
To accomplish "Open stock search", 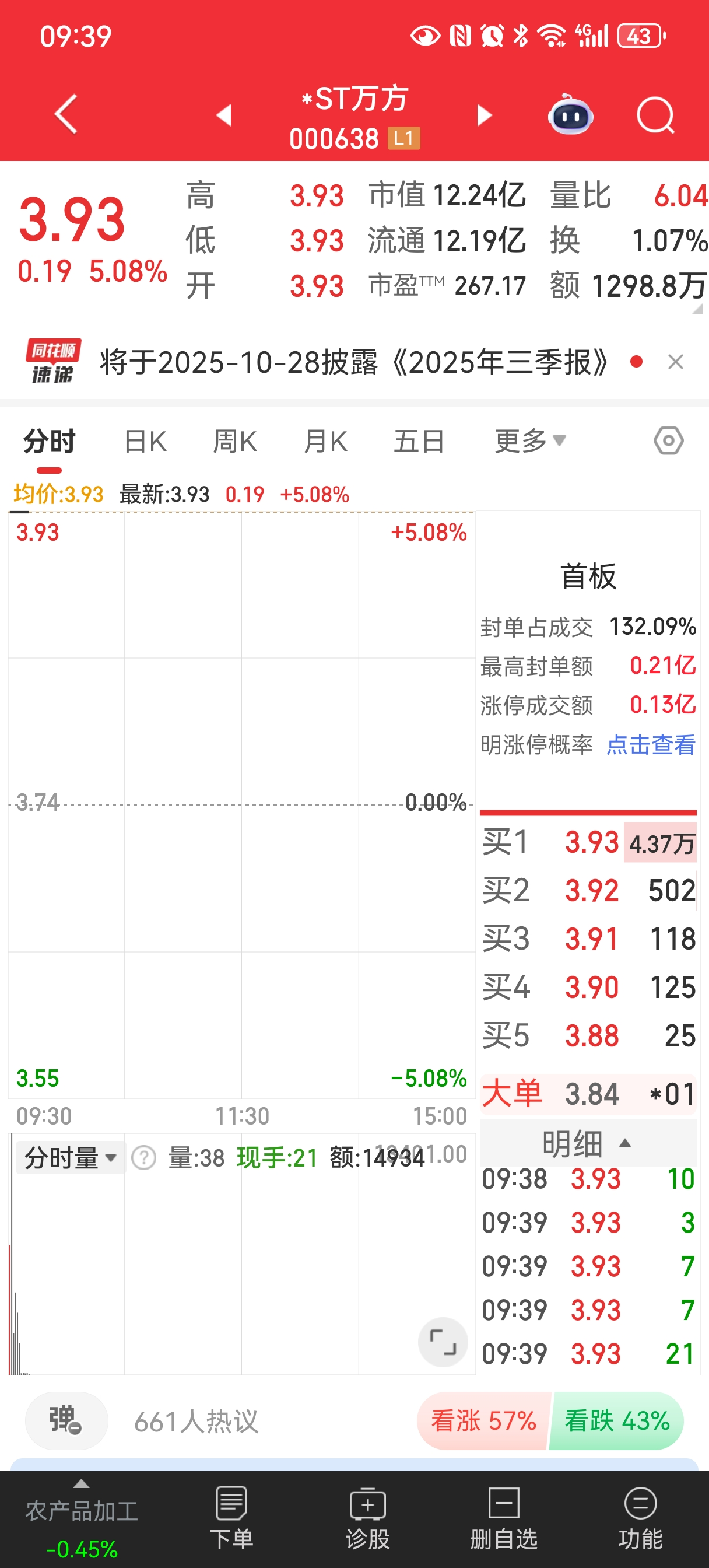I will pyautogui.click(x=655, y=115).
